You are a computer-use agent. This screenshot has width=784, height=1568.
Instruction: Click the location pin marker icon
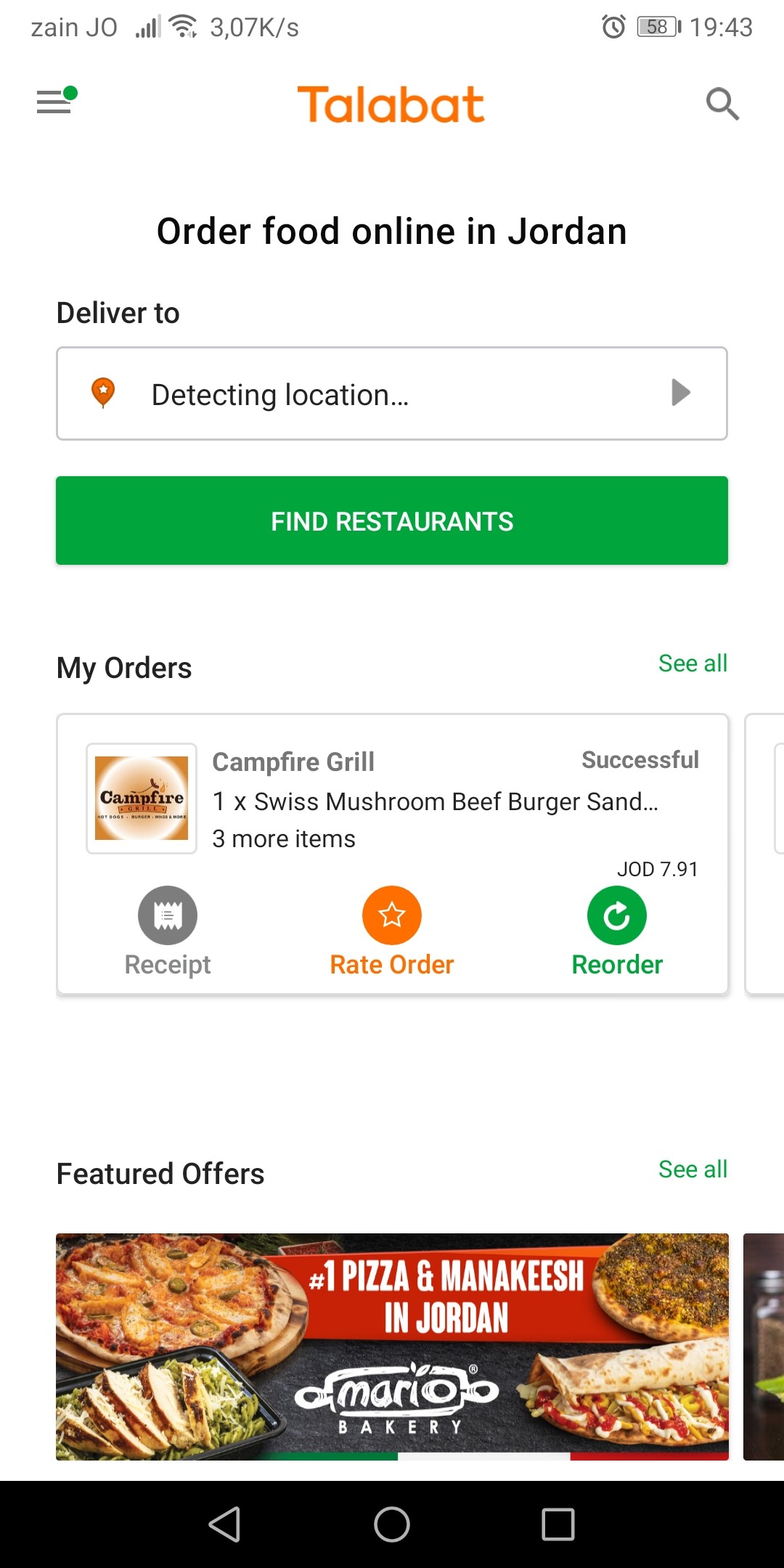click(x=105, y=393)
